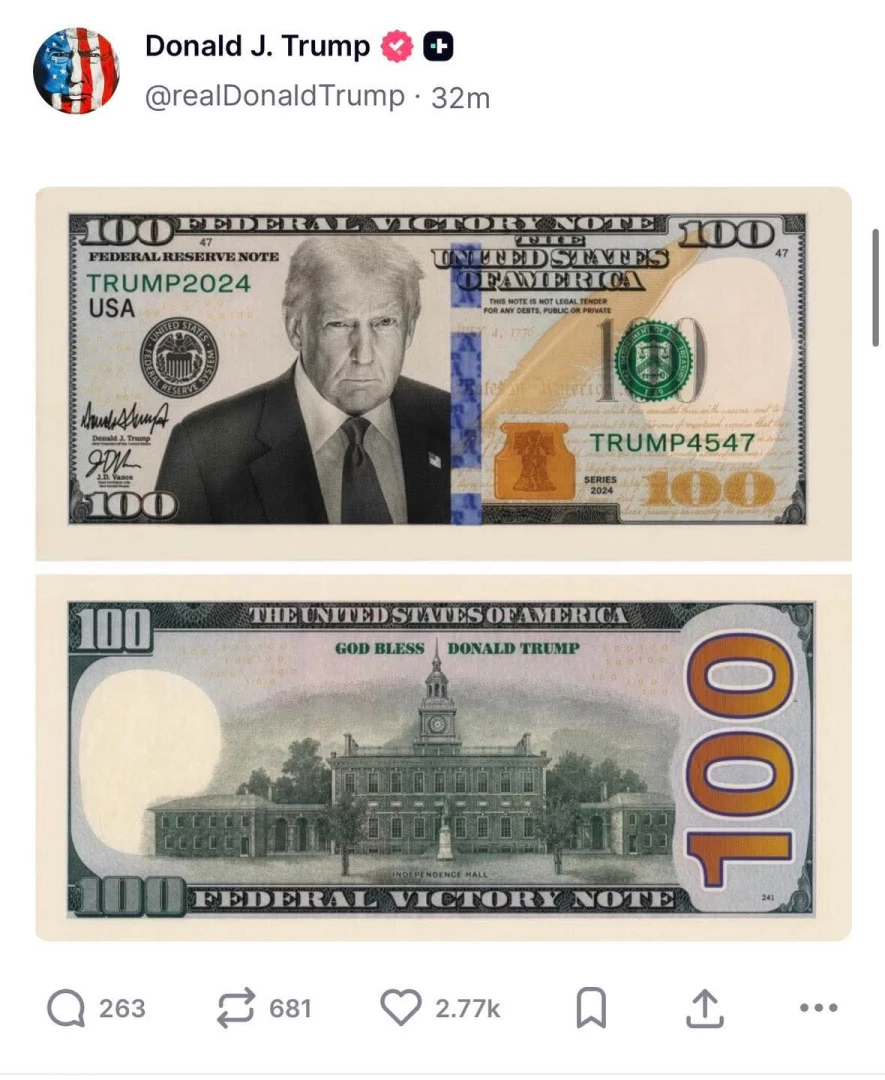This screenshot has height=1080, width=885.
Task: Bookmark this post
Action: click(591, 1008)
